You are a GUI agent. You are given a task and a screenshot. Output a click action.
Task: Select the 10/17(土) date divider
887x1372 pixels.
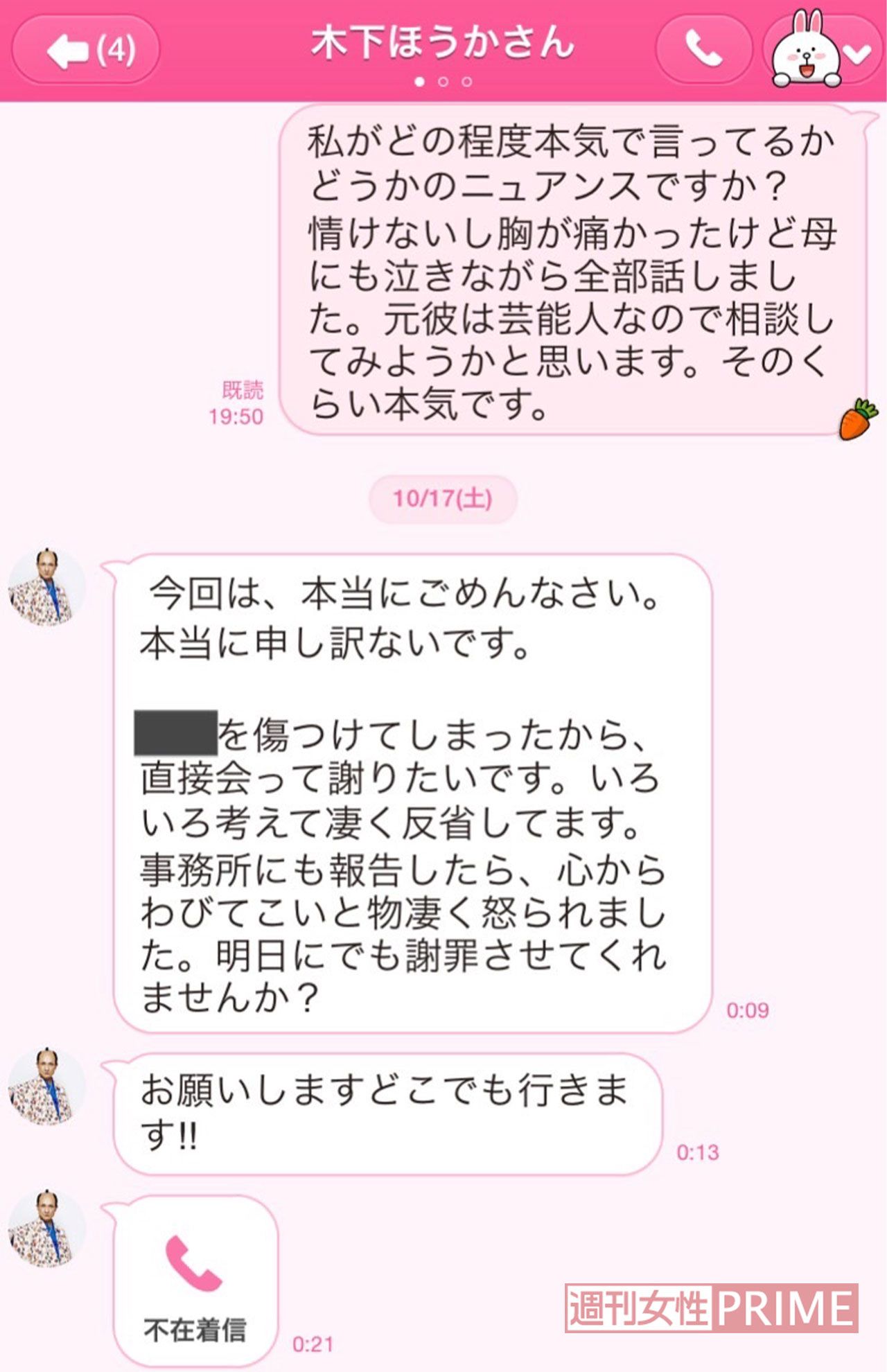point(443,500)
